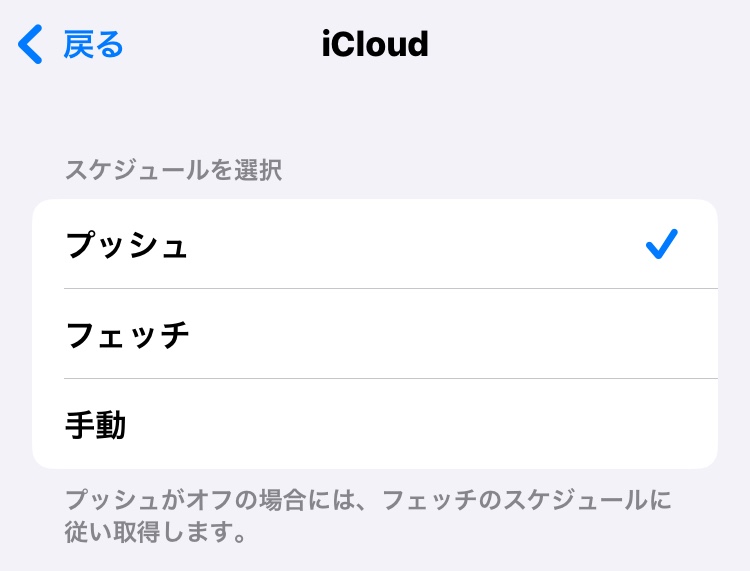Choose the フェッチ schedule option
Screen dimensions: 750x571
[x=374, y=334]
